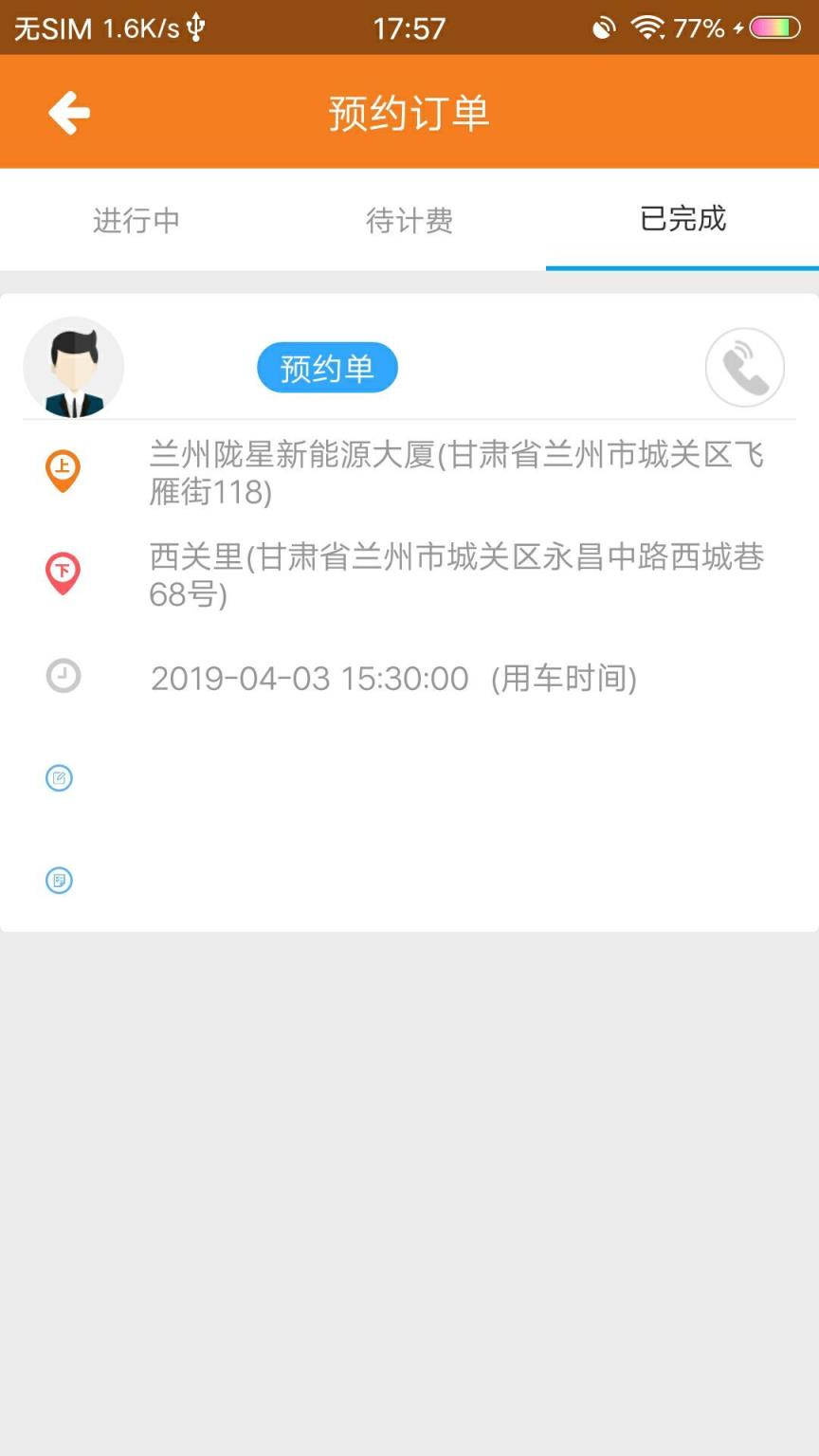Tap the red drop-off location pin
The height and width of the screenshot is (1456, 819).
point(63,573)
